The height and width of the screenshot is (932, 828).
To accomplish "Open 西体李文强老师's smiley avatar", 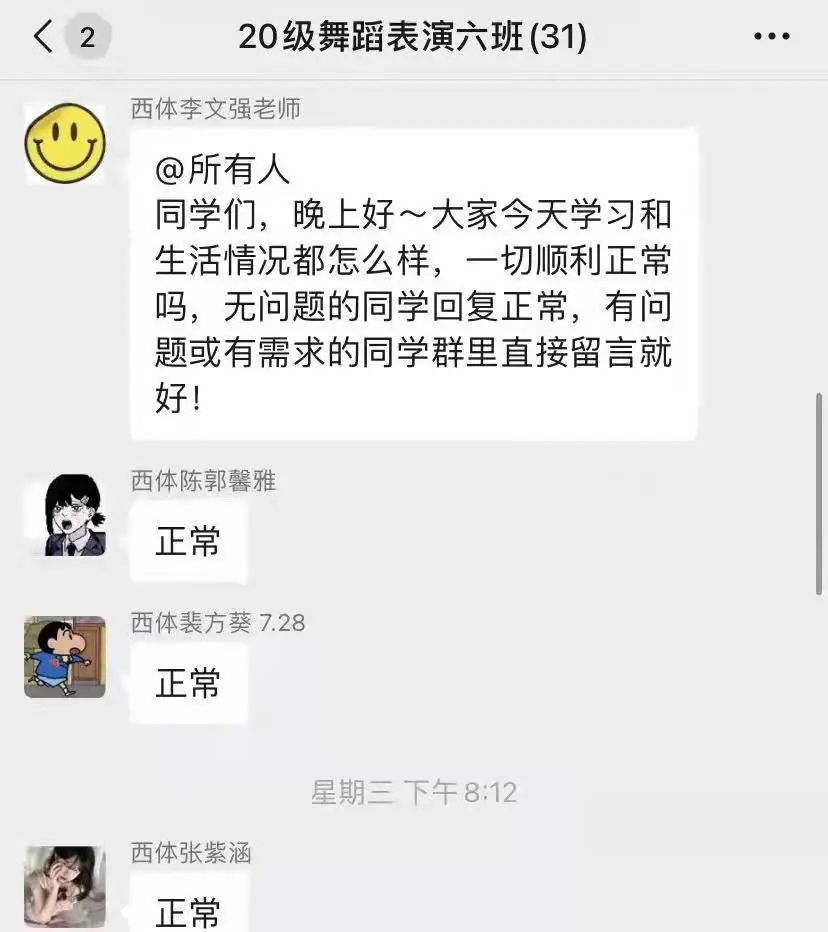I will [65, 144].
